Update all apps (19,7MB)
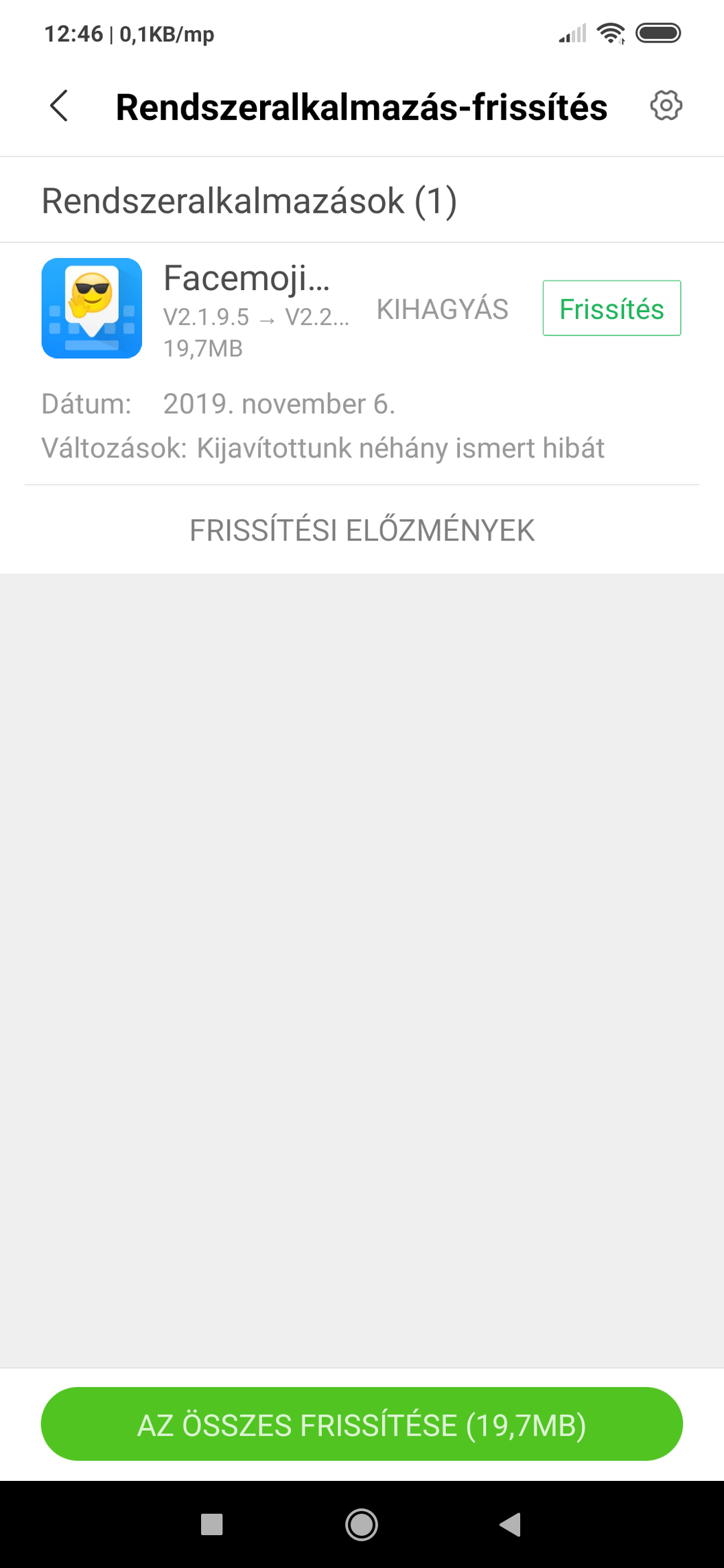The height and width of the screenshot is (1568, 724). click(x=362, y=1425)
